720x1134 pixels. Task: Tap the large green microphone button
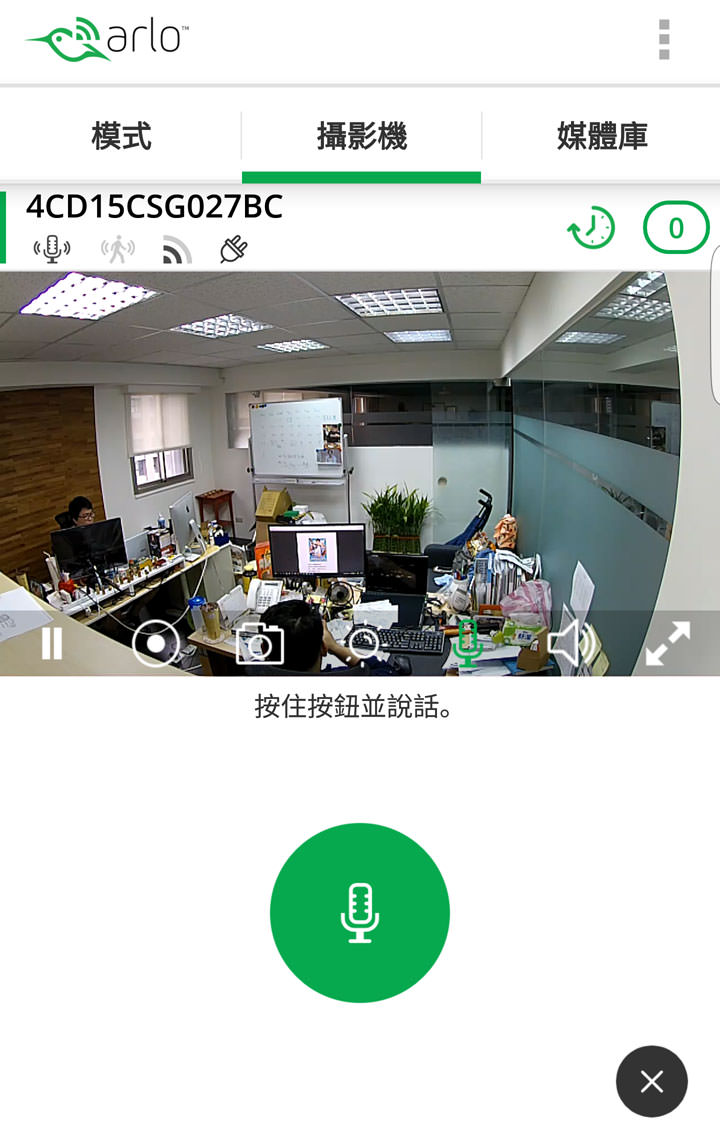[x=360, y=912]
